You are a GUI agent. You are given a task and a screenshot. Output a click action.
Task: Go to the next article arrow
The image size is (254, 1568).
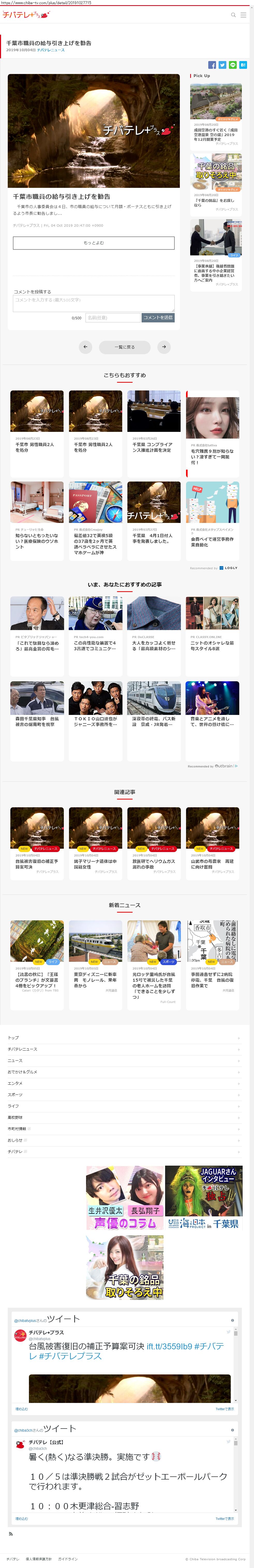[164, 347]
